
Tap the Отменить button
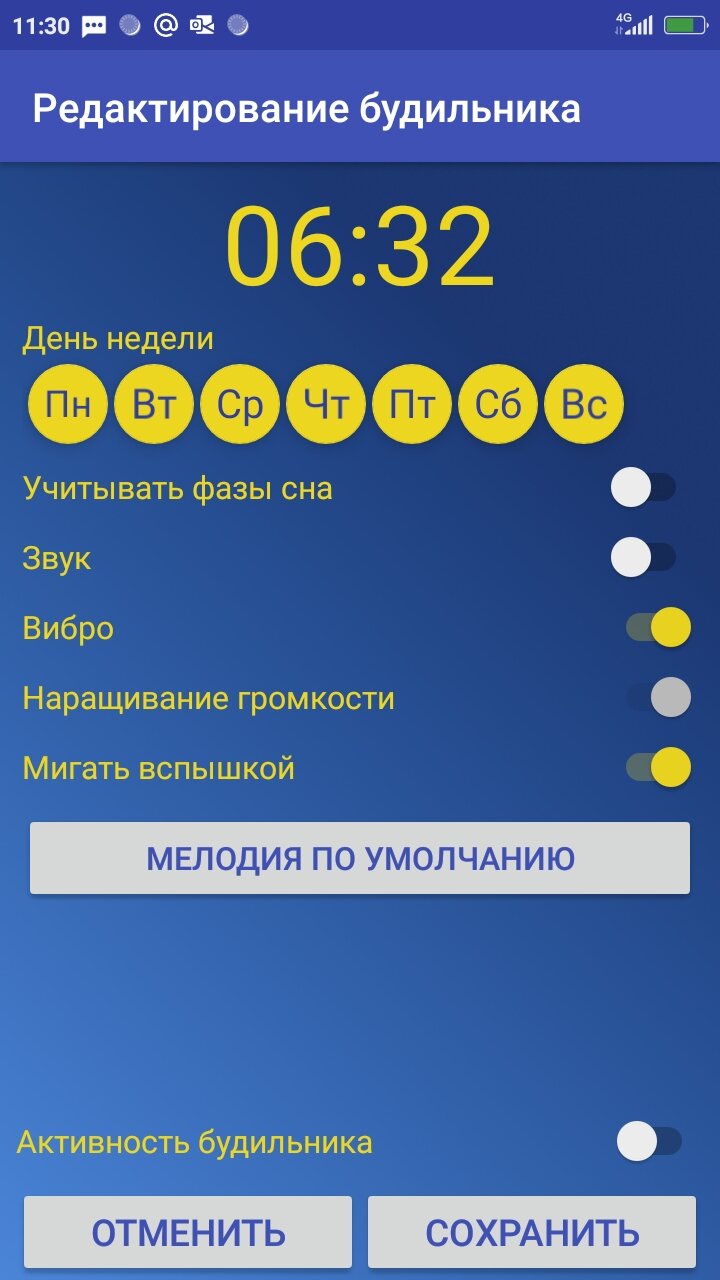(188, 1232)
